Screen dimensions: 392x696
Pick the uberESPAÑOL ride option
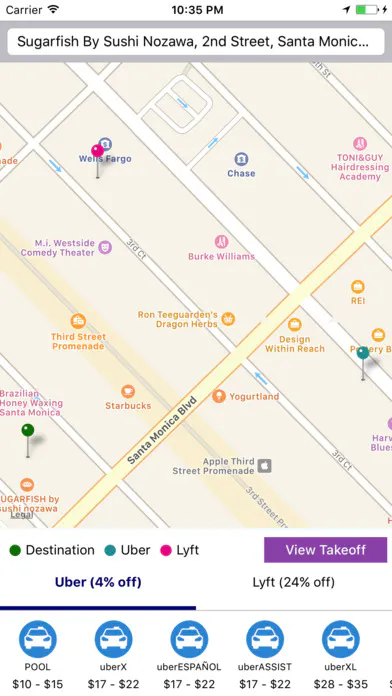(x=189, y=655)
